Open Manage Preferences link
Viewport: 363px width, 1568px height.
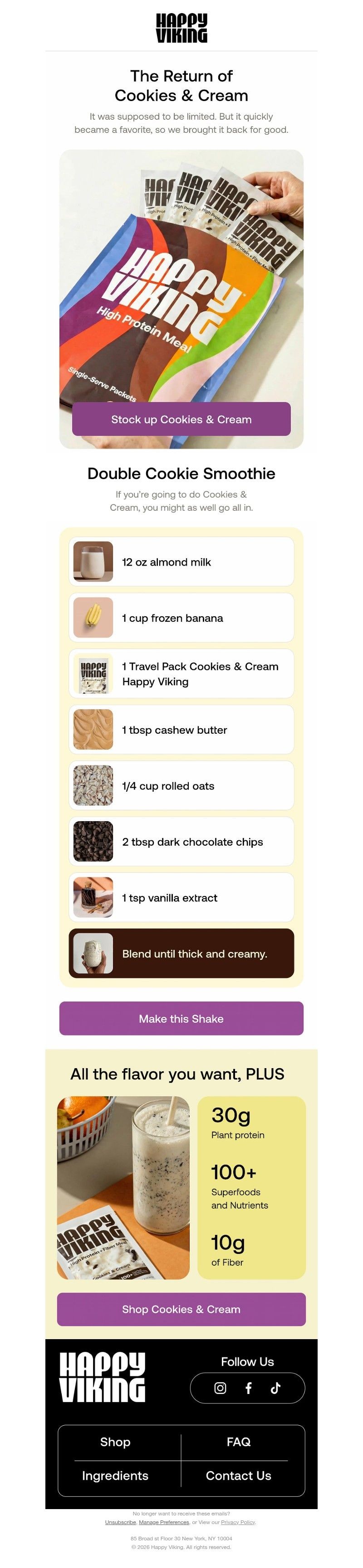163,1522
